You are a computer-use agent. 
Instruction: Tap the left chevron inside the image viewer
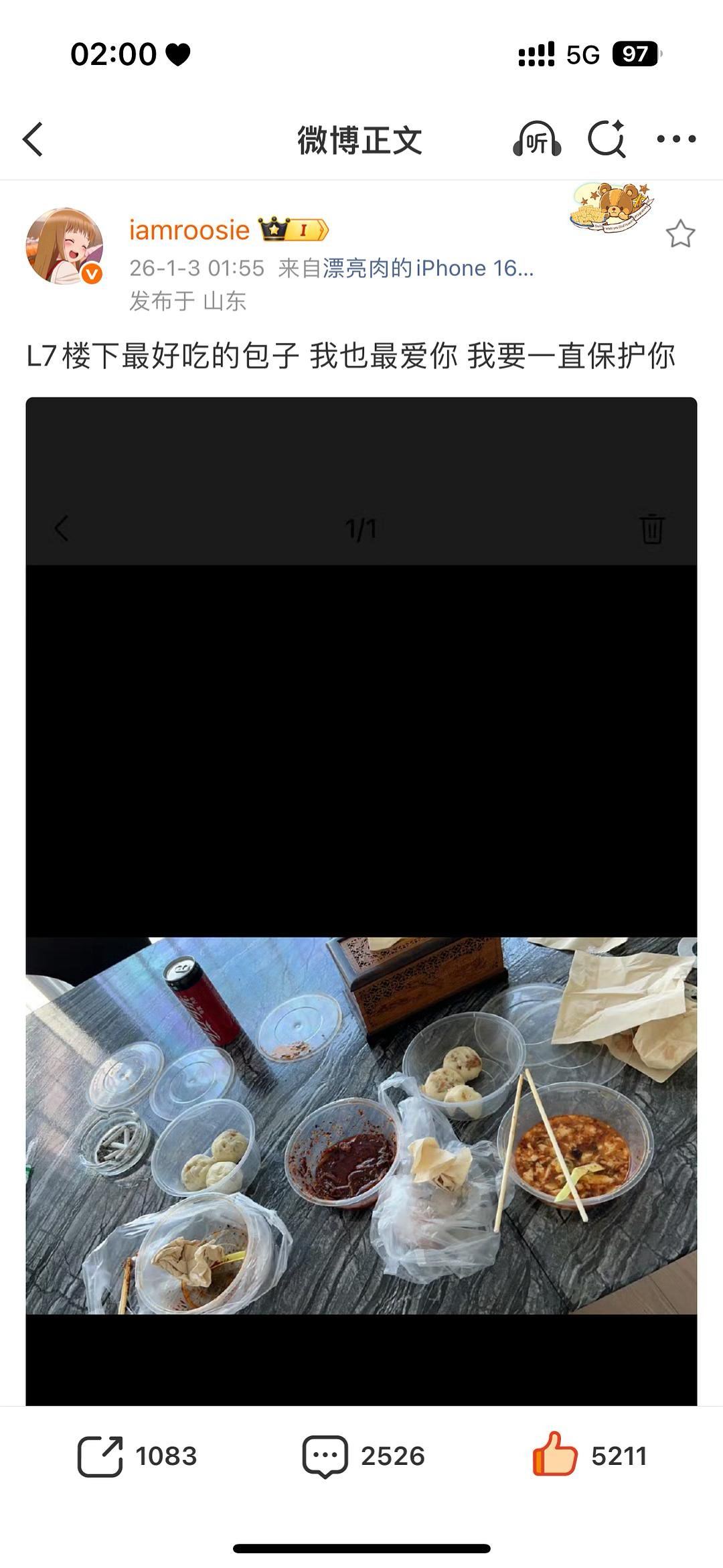coord(62,528)
